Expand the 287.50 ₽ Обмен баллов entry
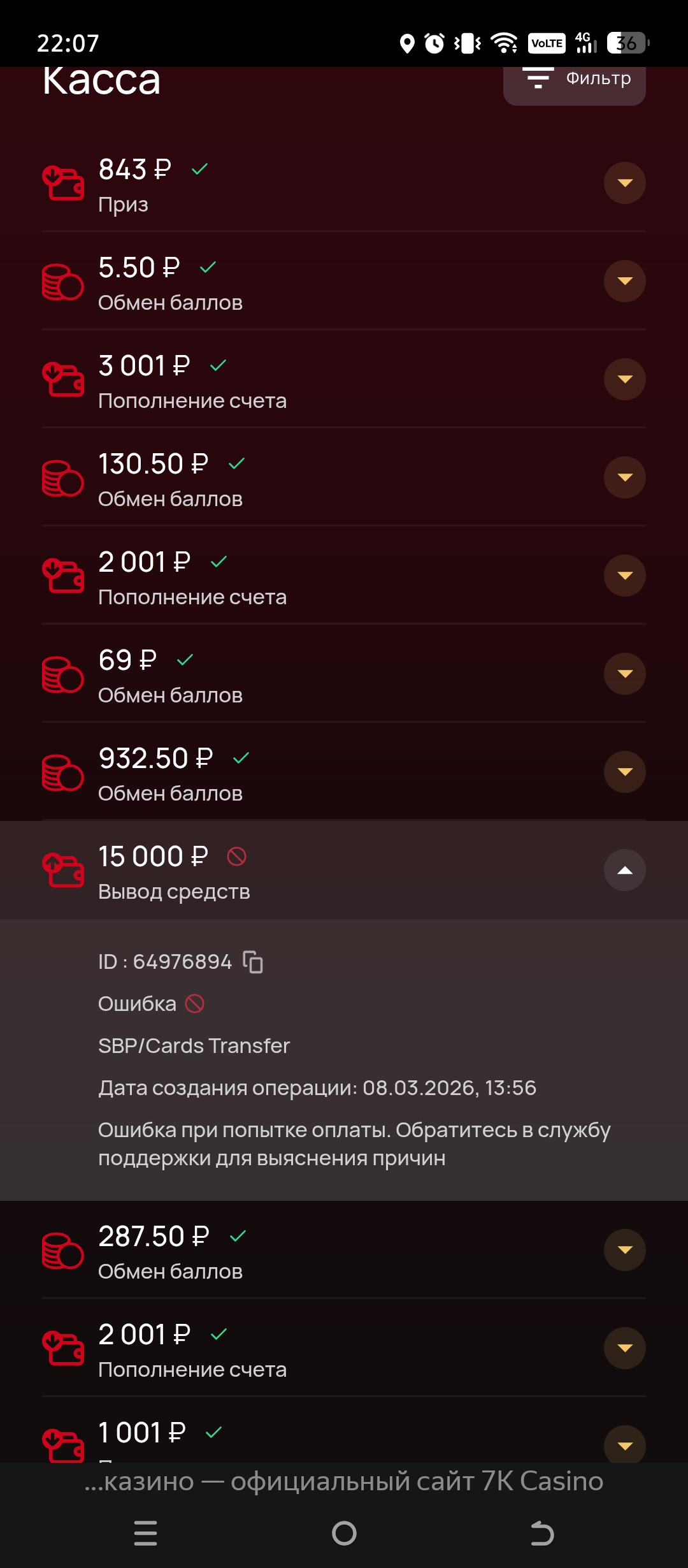The image size is (688, 1568). 624,1250
